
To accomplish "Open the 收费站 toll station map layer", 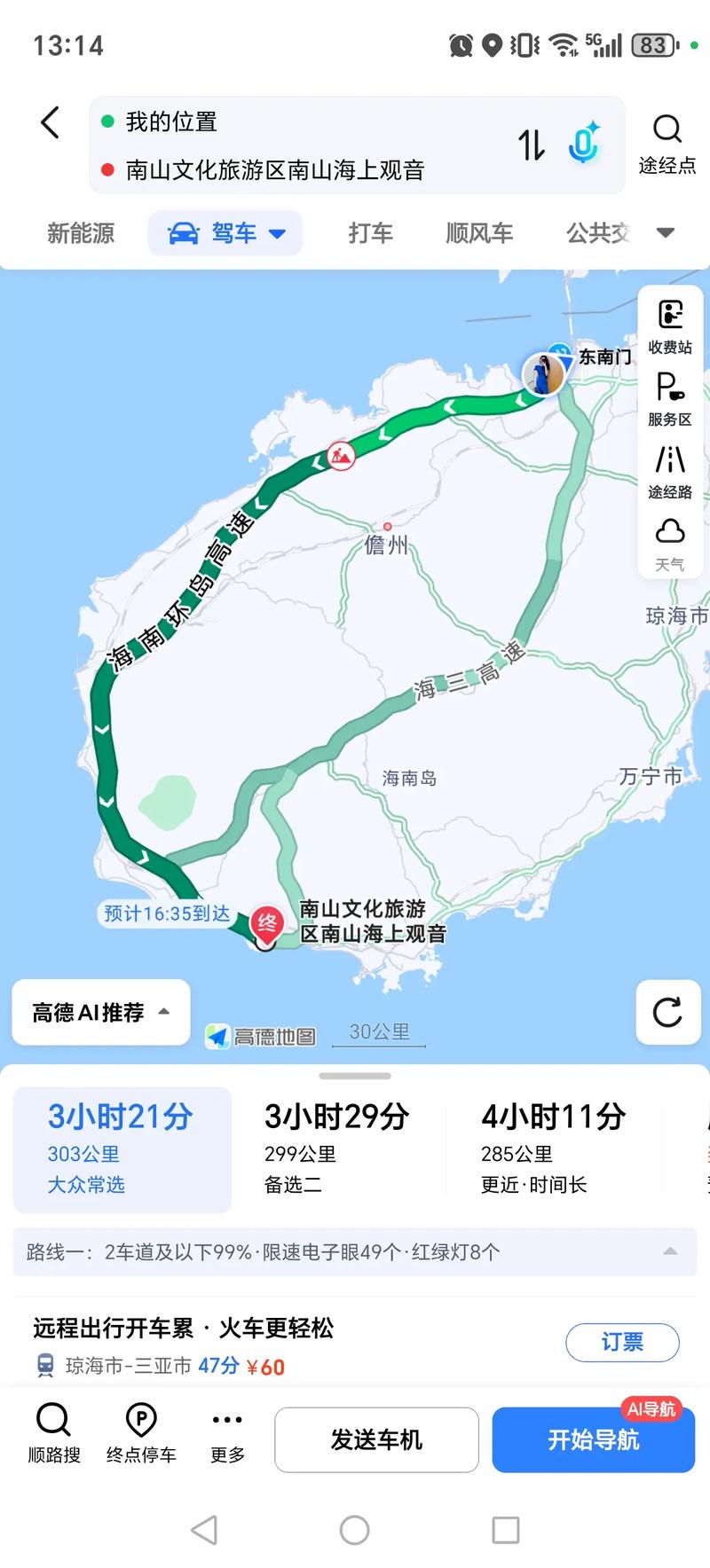I will [x=669, y=325].
